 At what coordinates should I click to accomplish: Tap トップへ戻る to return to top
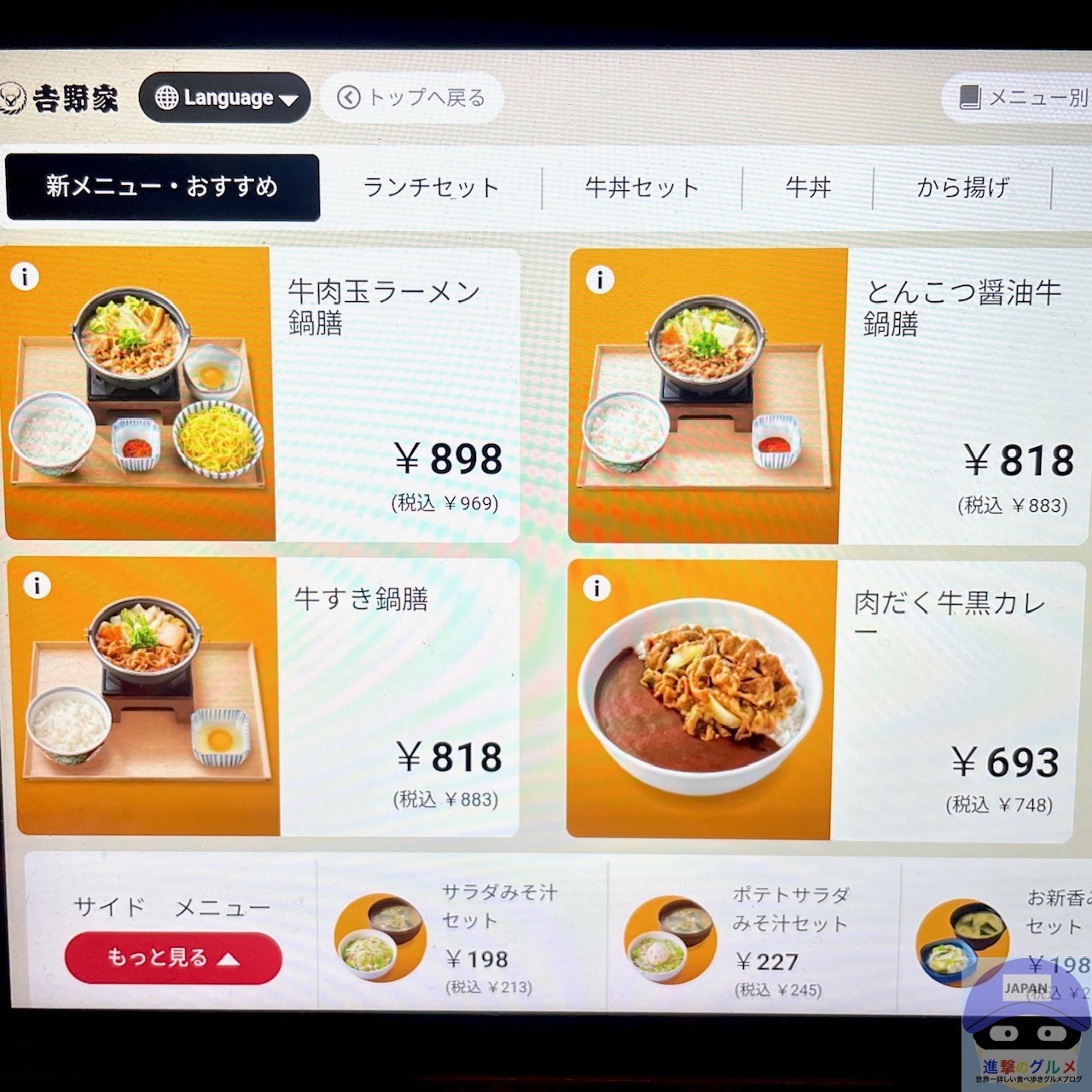(x=412, y=98)
